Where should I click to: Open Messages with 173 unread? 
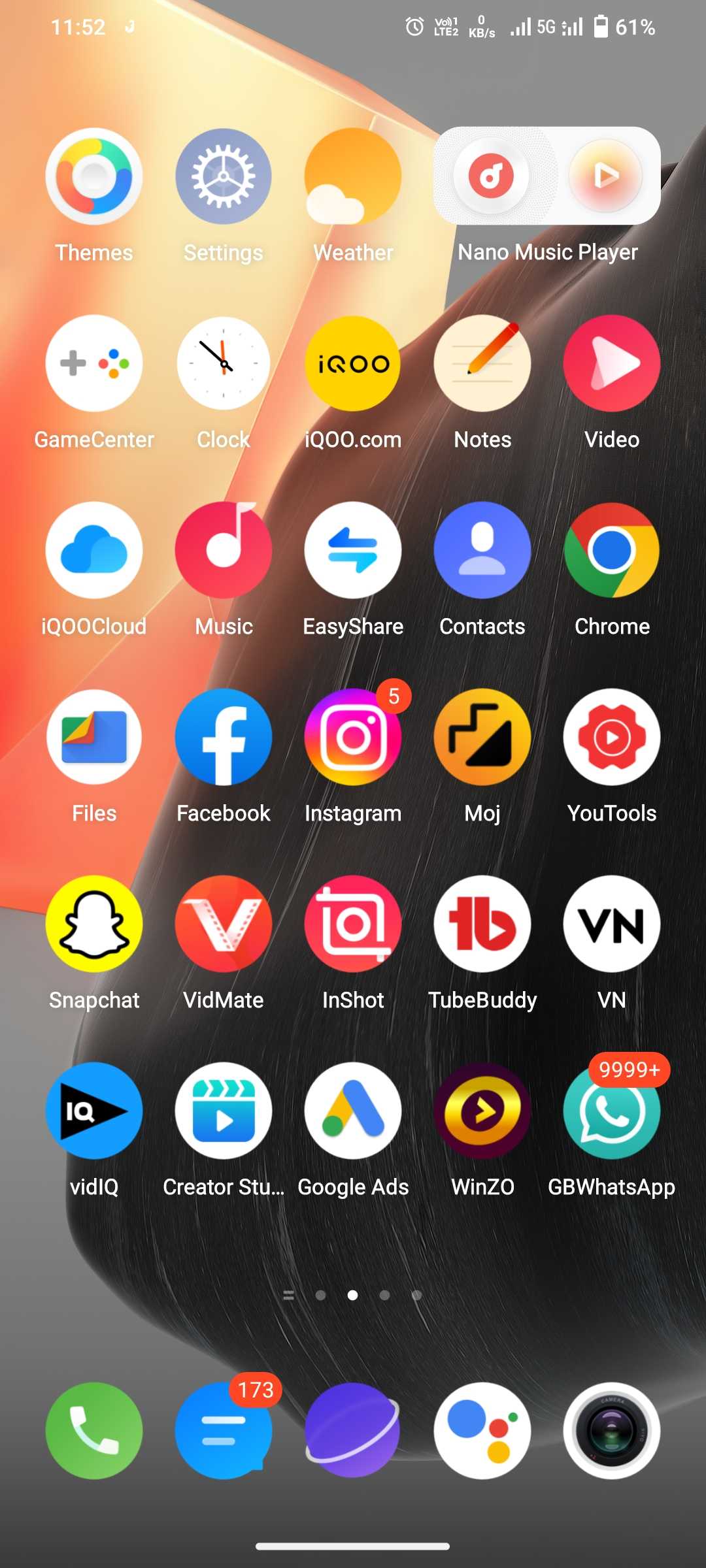[224, 1431]
